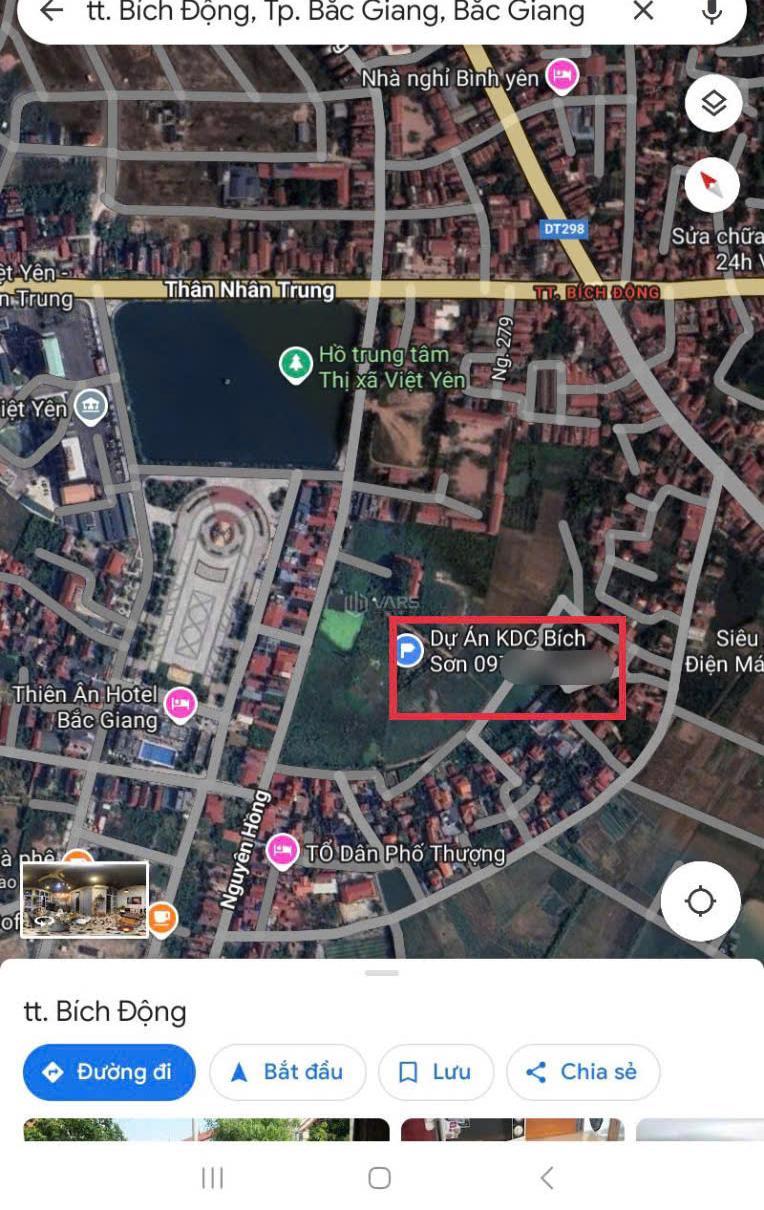
Task: Center map on my current location
Action: pyautogui.click(x=700, y=901)
